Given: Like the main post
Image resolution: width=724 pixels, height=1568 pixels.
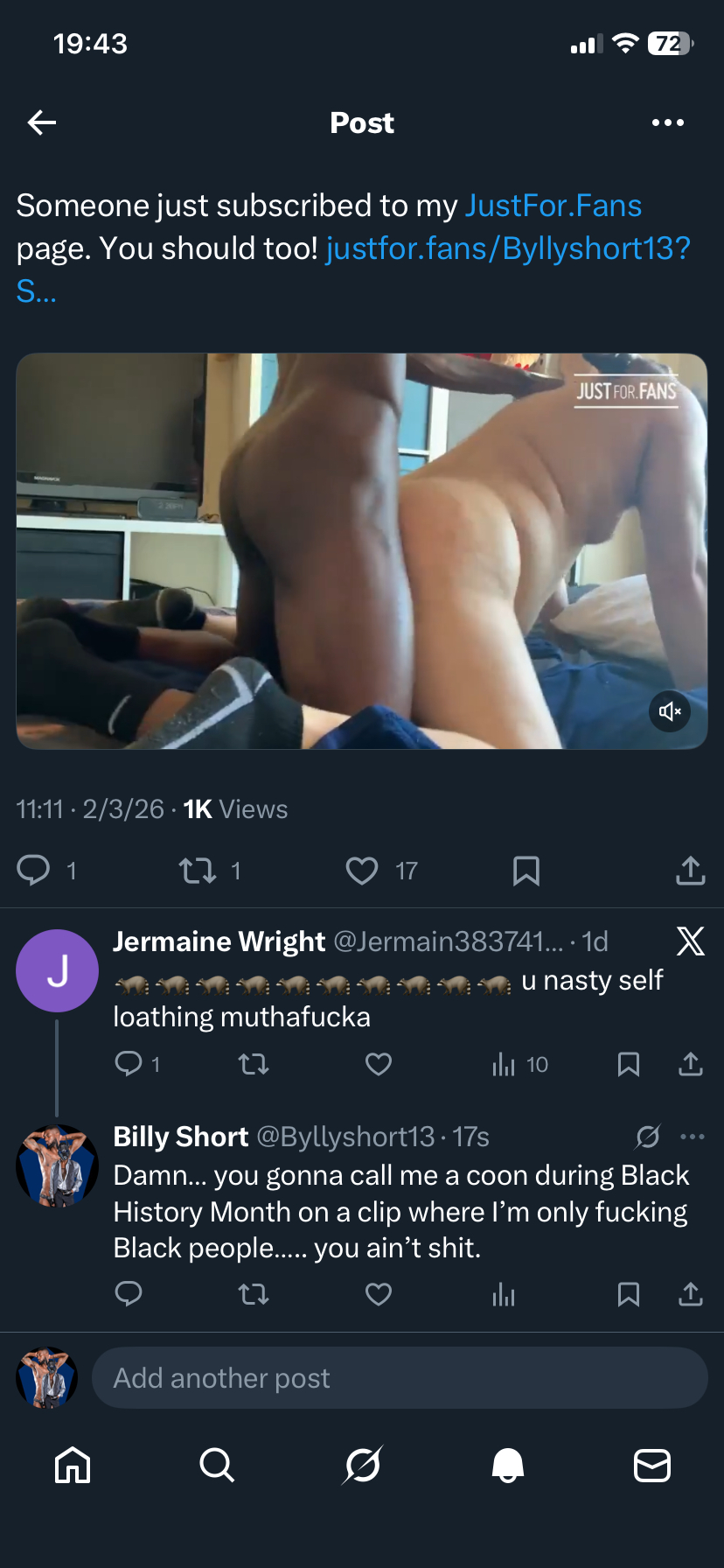Looking at the screenshot, I should [x=362, y=871].
